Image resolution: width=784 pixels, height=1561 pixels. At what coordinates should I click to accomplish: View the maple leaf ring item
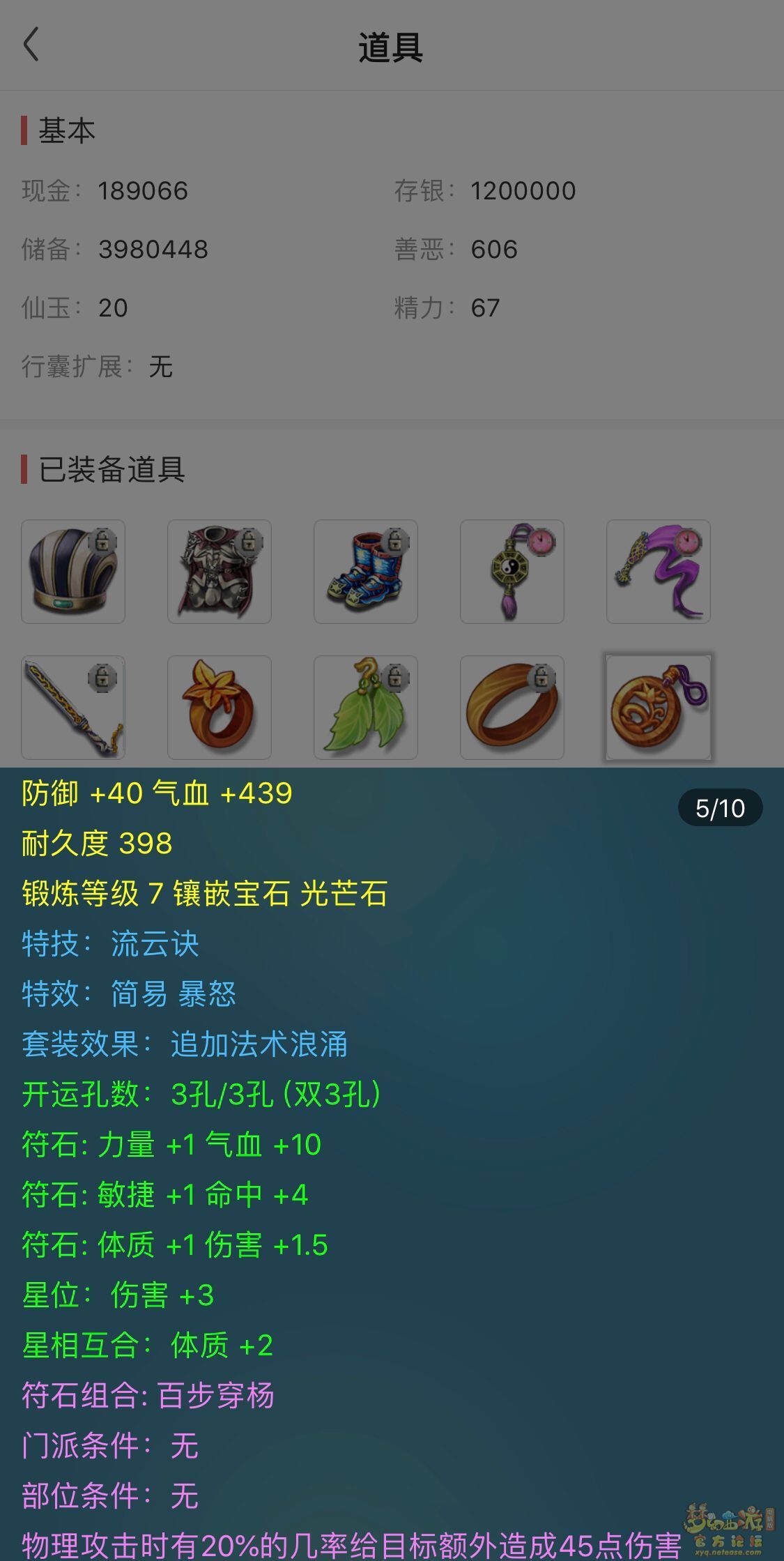tap(220, 708)
